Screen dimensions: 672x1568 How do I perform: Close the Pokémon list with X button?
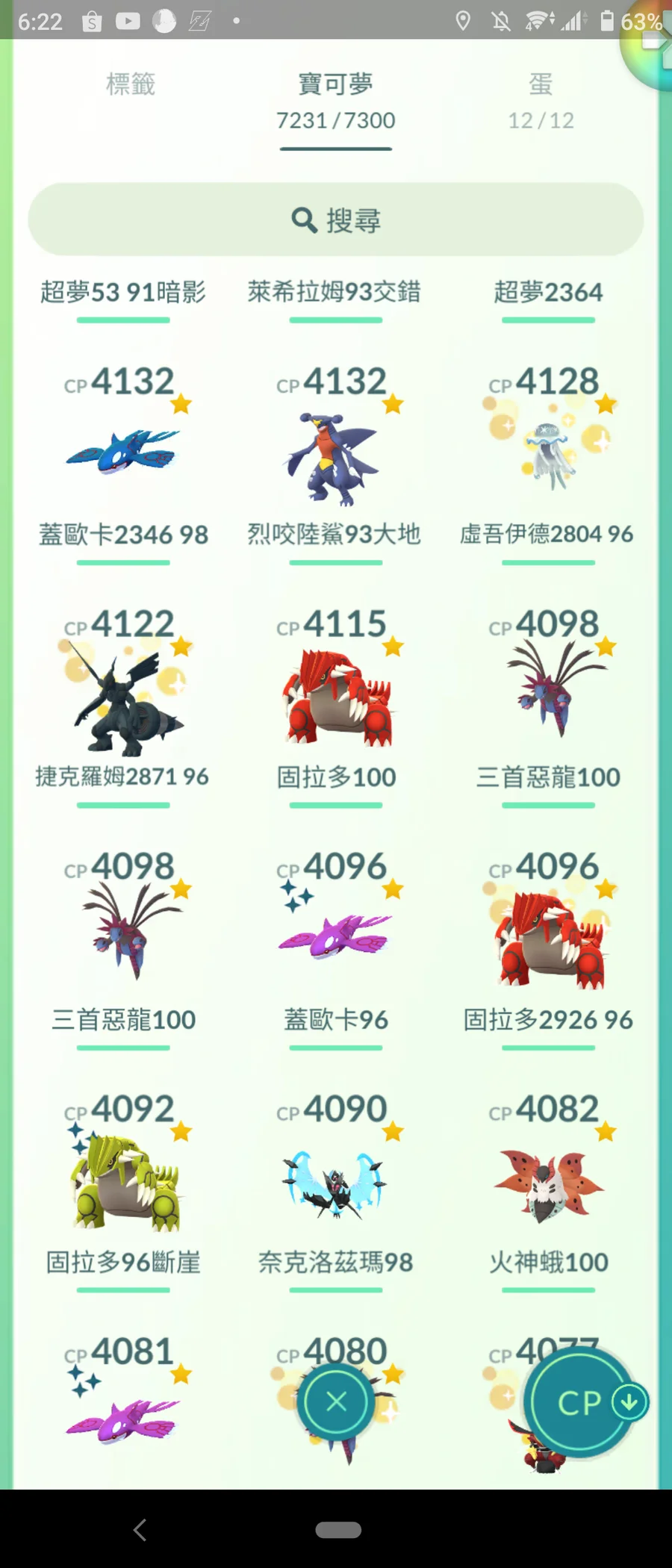click(336, 1401)
